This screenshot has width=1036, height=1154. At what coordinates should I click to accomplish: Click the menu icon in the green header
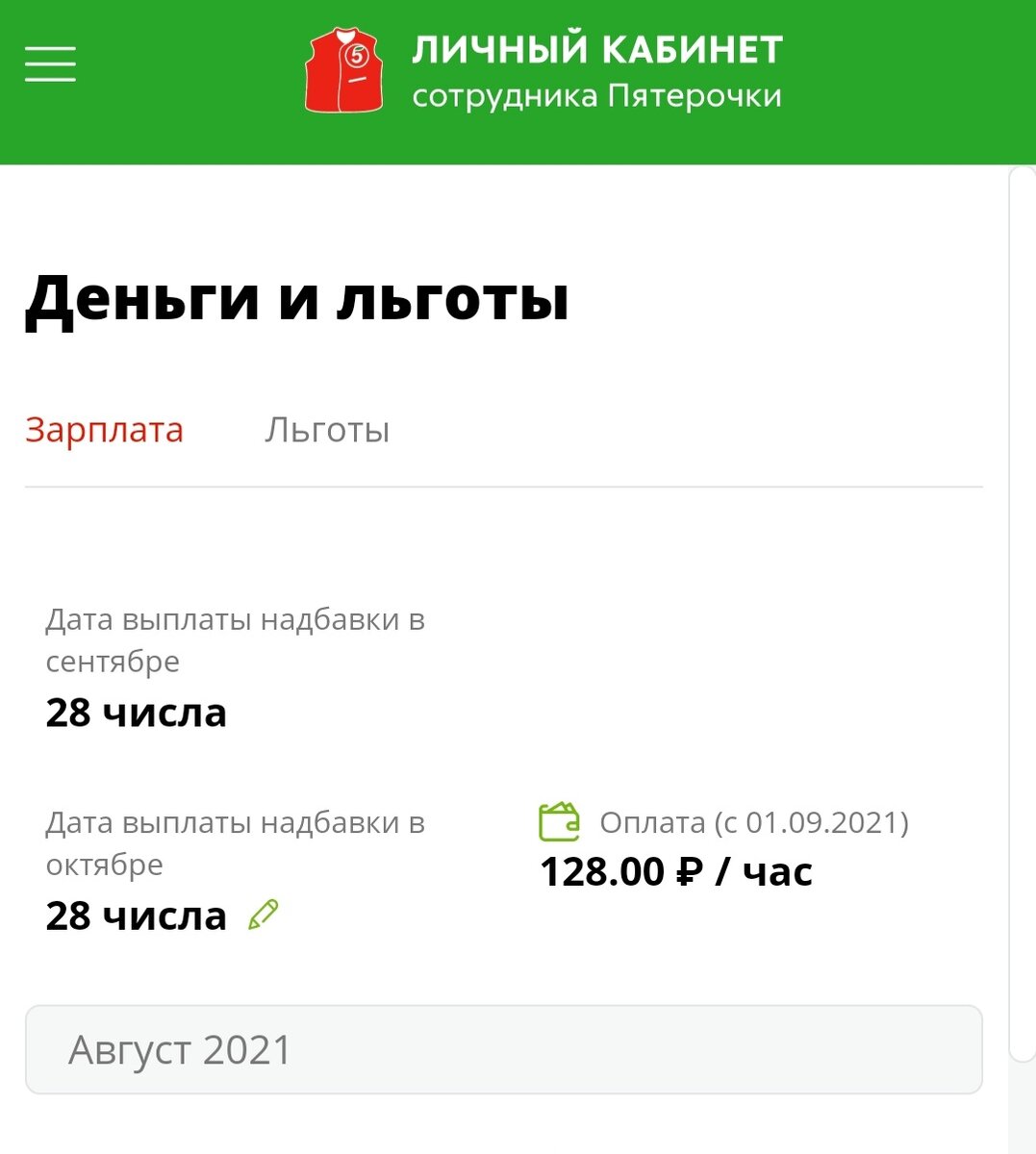tap(50, 63)
